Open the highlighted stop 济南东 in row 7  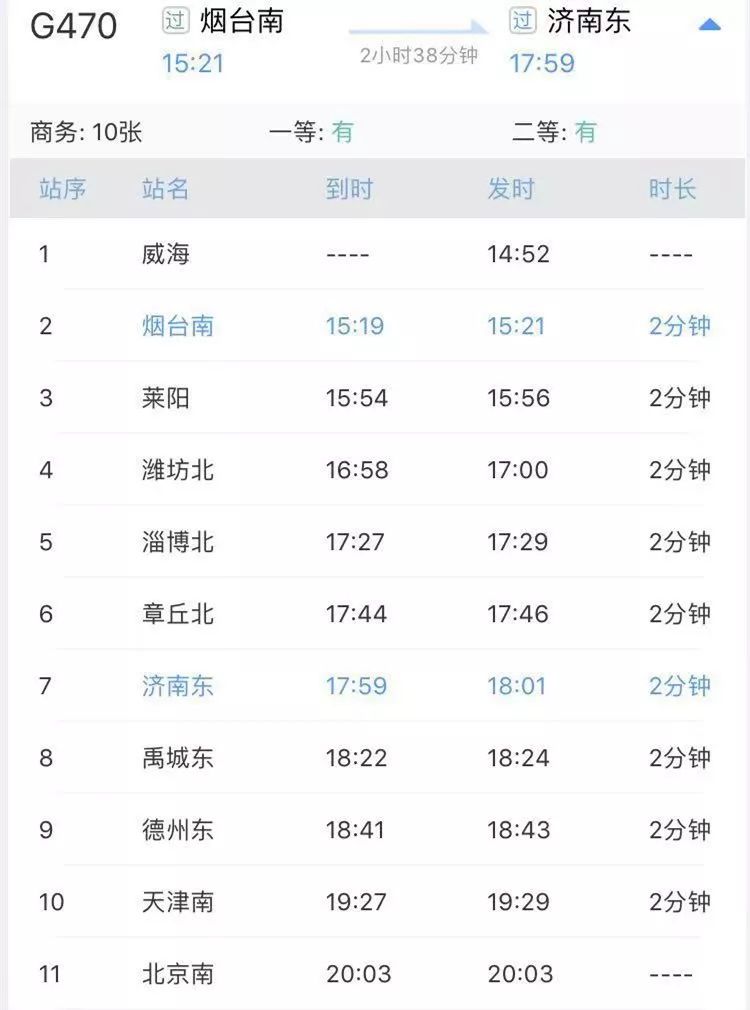pos(178,685)
